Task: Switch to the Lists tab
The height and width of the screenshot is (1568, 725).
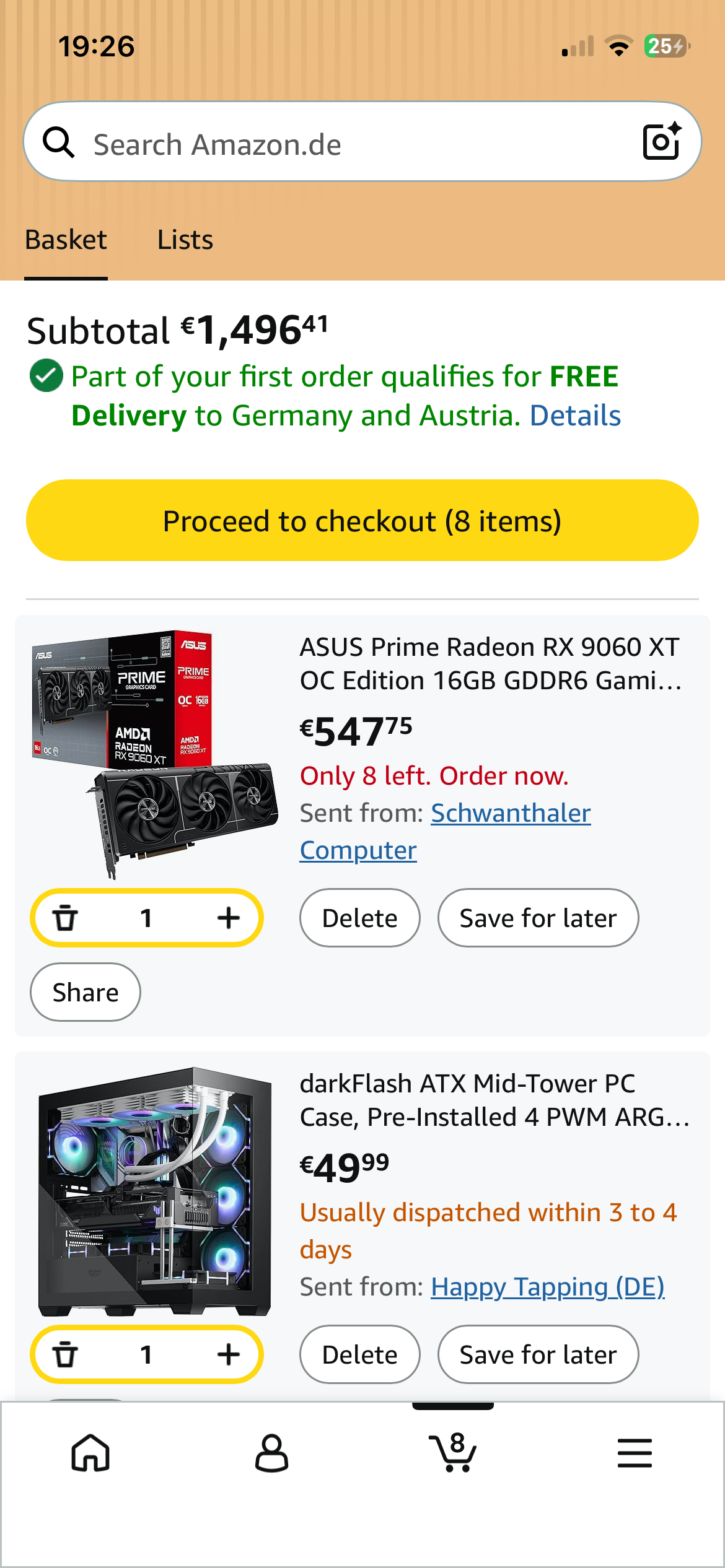Action: (185, 240)
